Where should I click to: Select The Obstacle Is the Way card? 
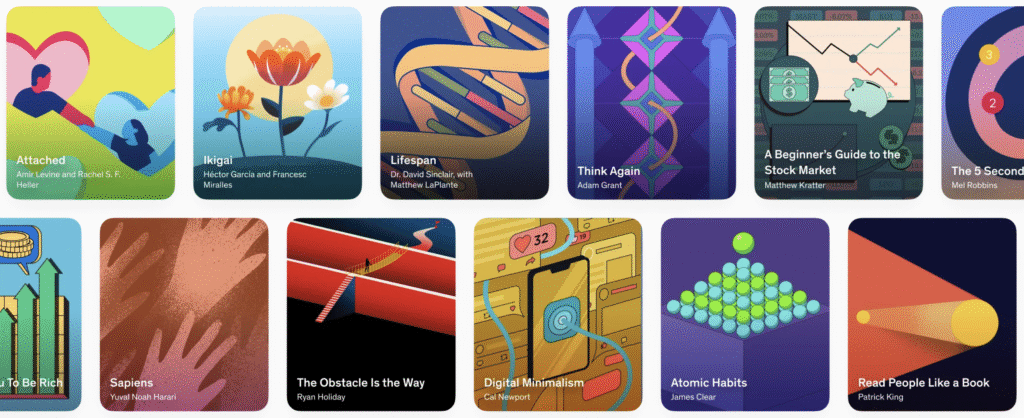(371, 314)
